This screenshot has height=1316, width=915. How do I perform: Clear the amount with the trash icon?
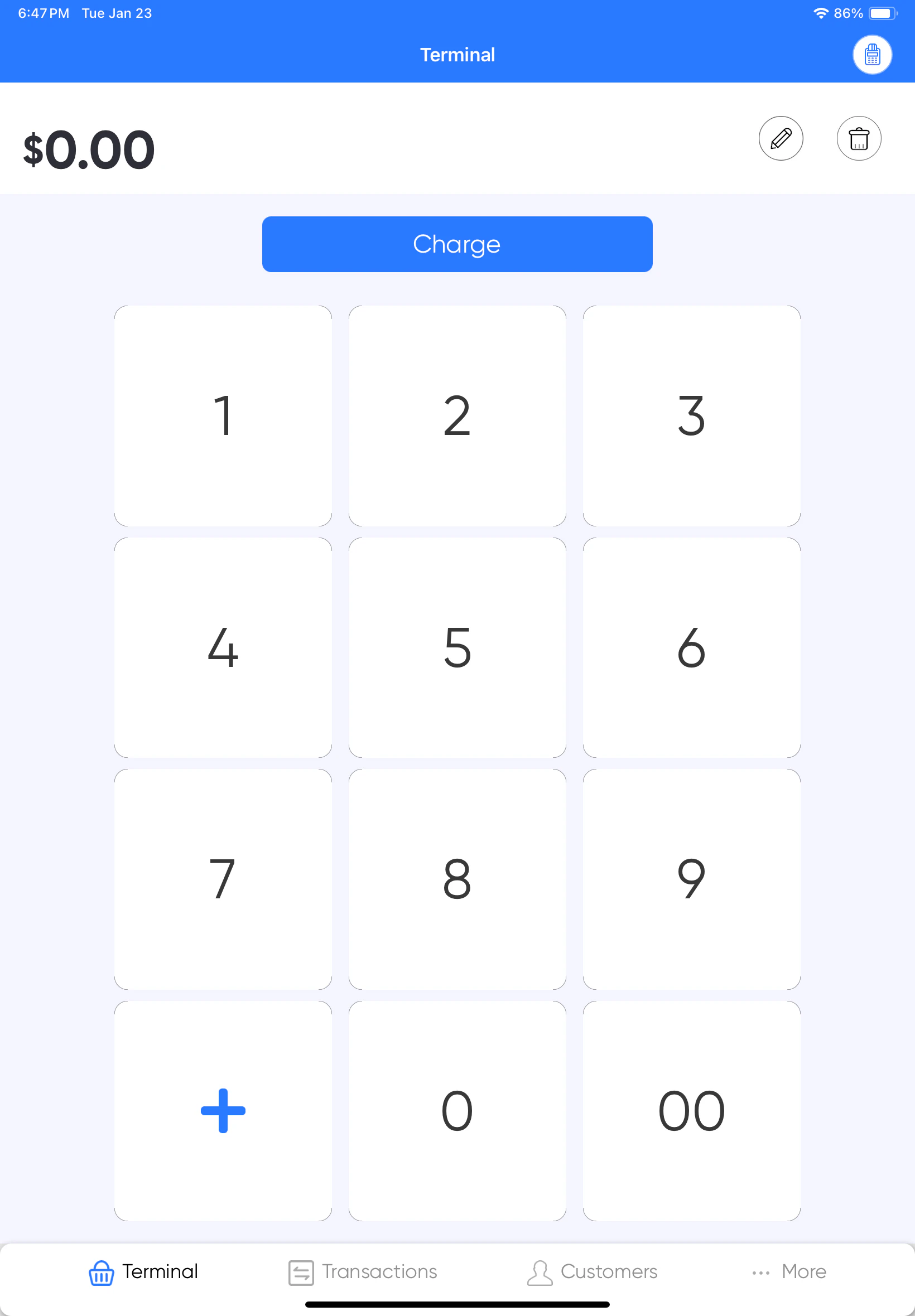[858, 138]
